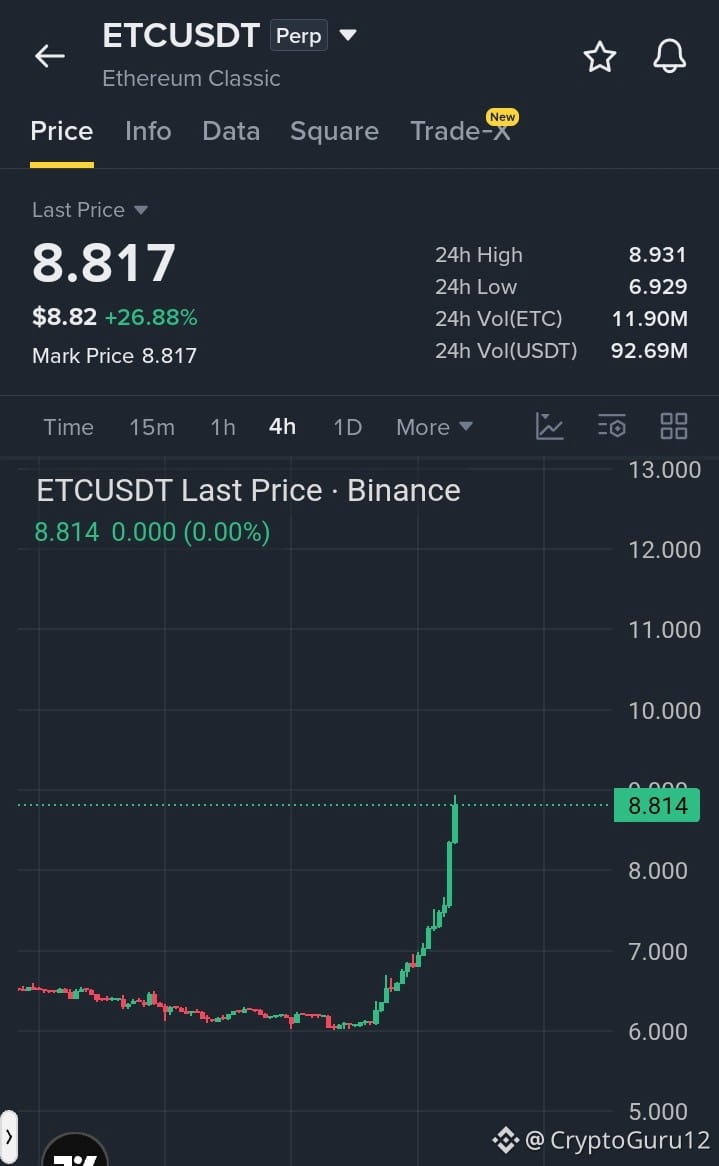Set a price alert with the bell
Viewport: 719px width, 1166px height.
[x=669, y=56]
